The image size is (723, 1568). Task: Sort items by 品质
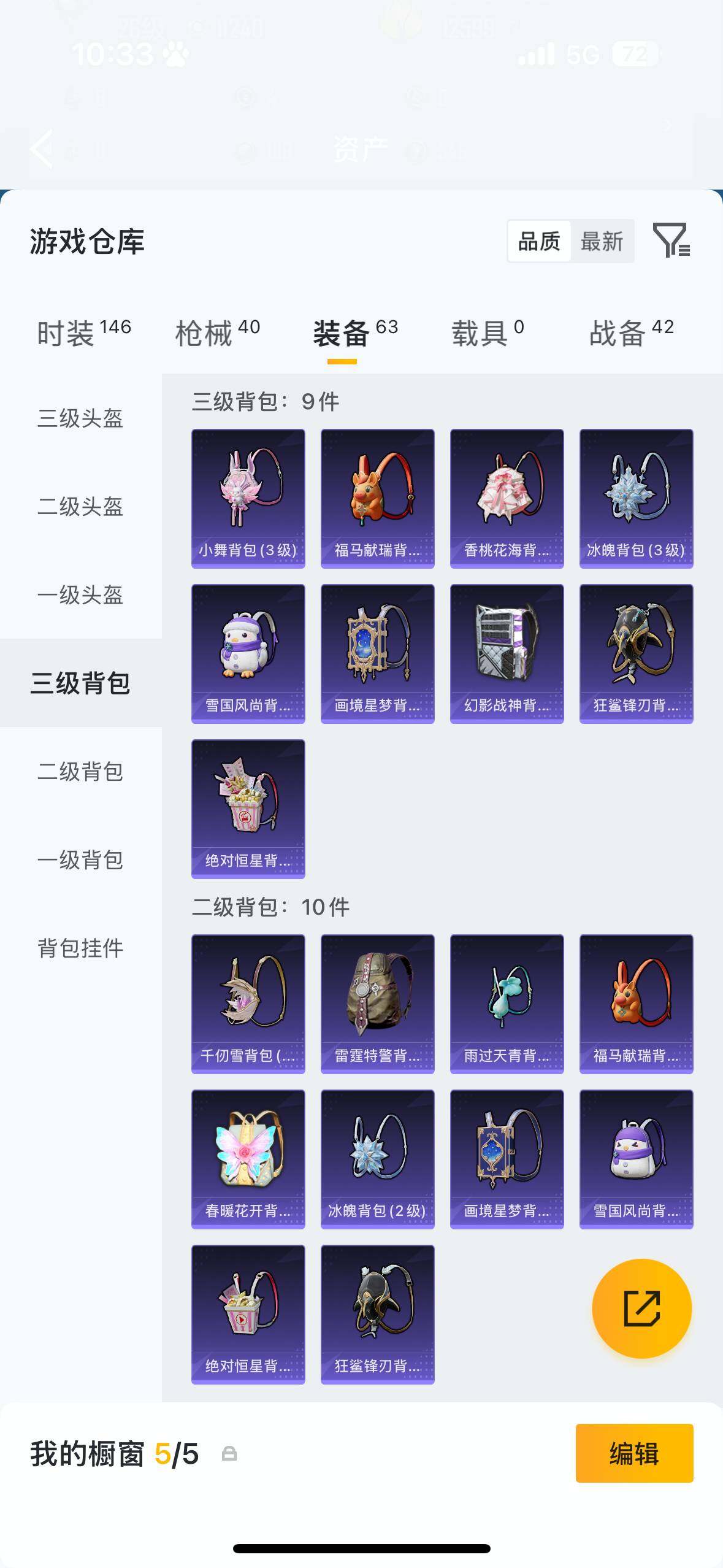pos(539,242)
